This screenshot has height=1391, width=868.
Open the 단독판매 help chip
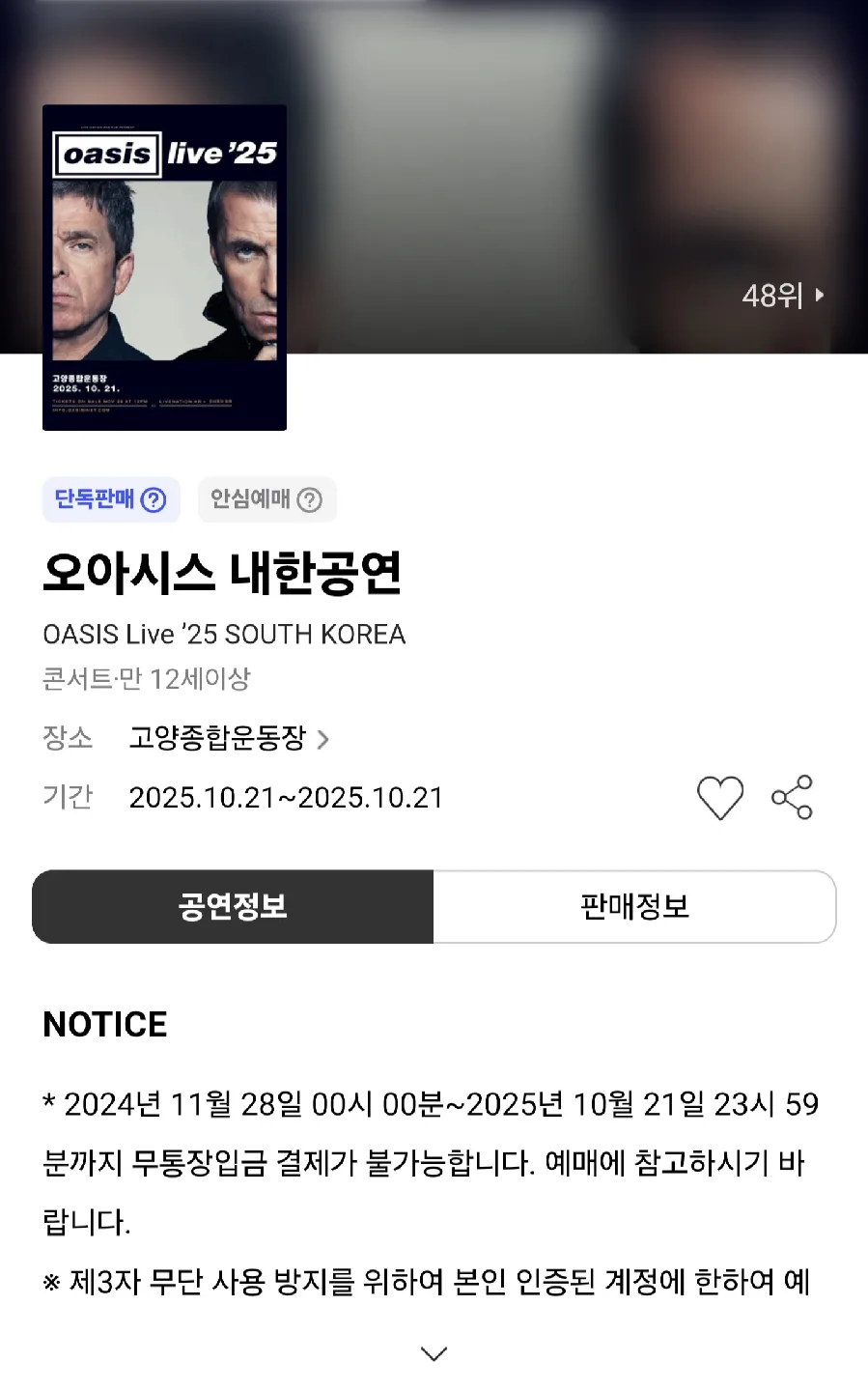(111, 499)
